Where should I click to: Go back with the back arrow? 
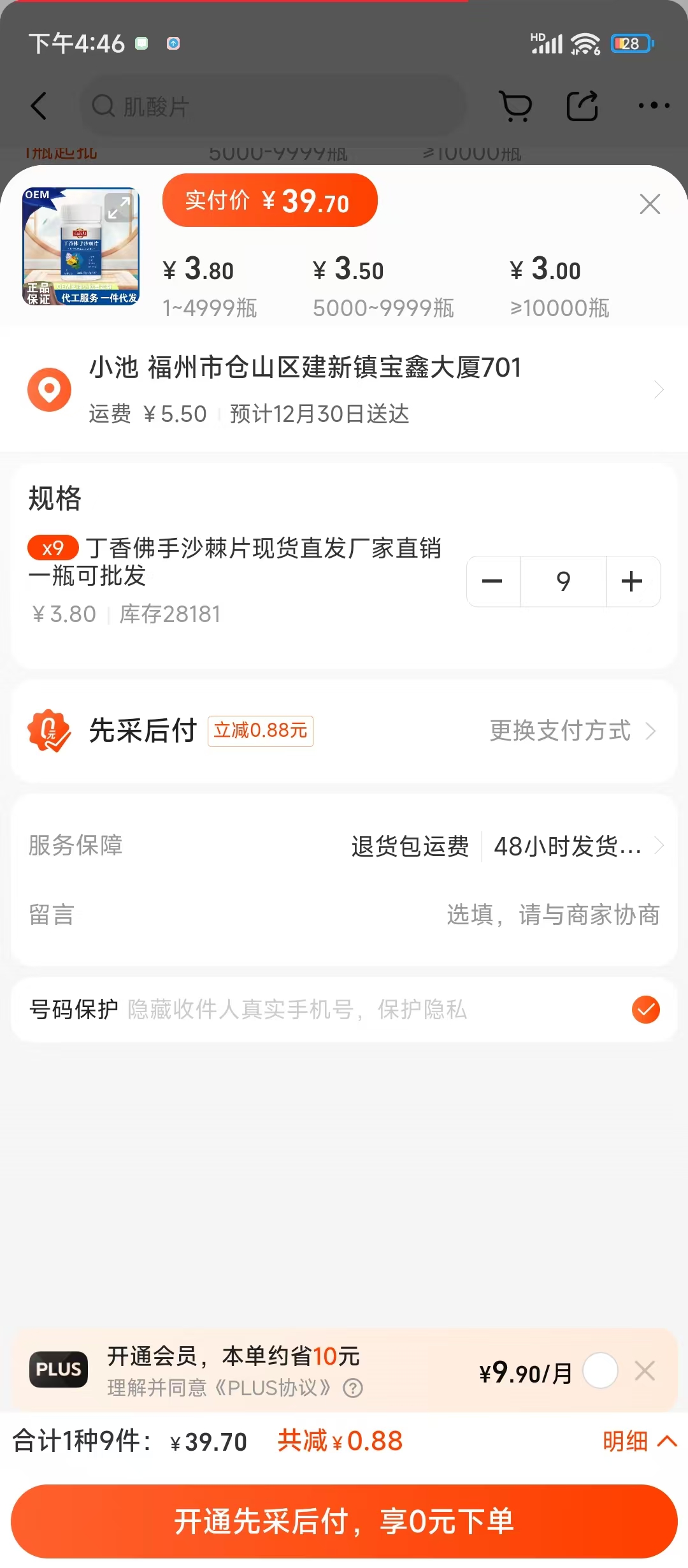[x=39, y=106]
